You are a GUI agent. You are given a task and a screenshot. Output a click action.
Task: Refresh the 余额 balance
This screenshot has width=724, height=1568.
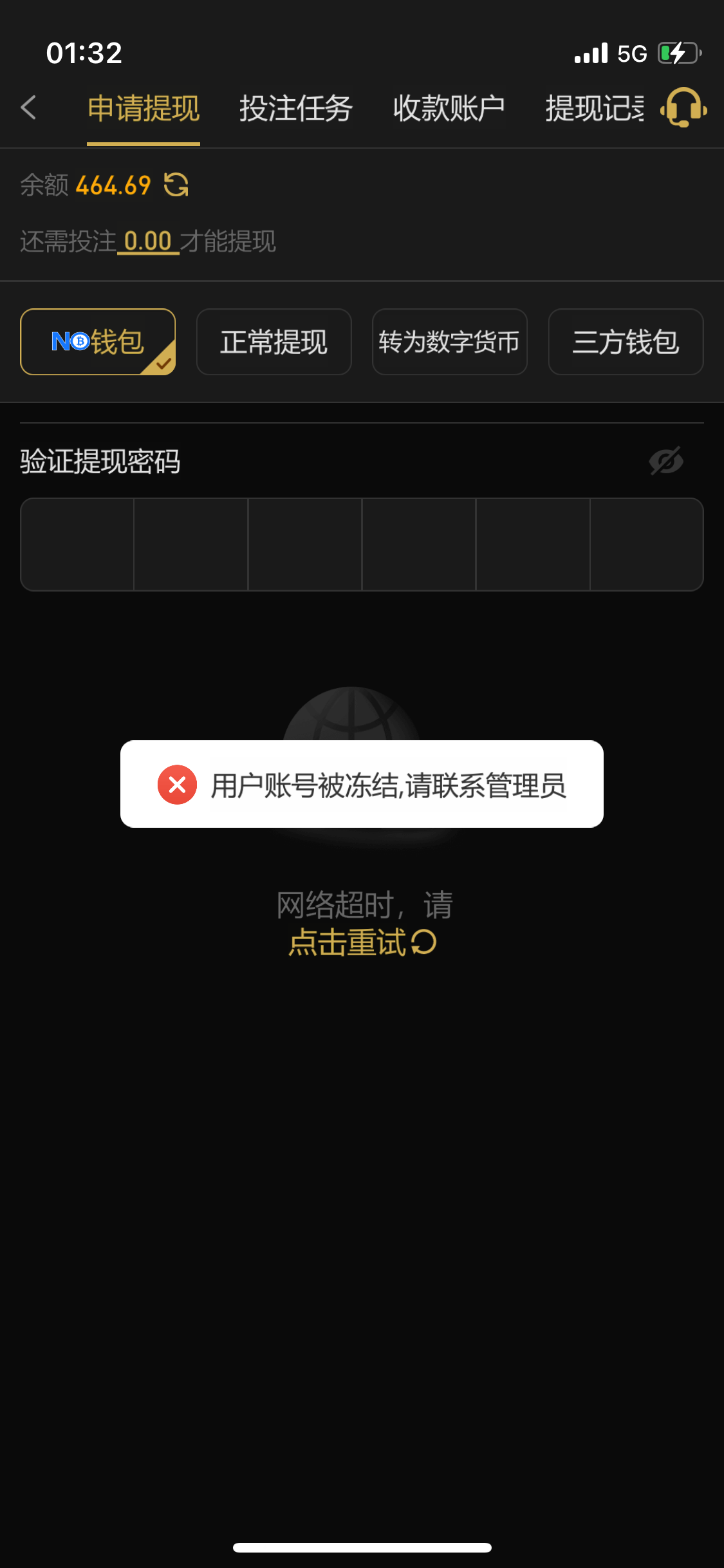click(x=176, y=185)
